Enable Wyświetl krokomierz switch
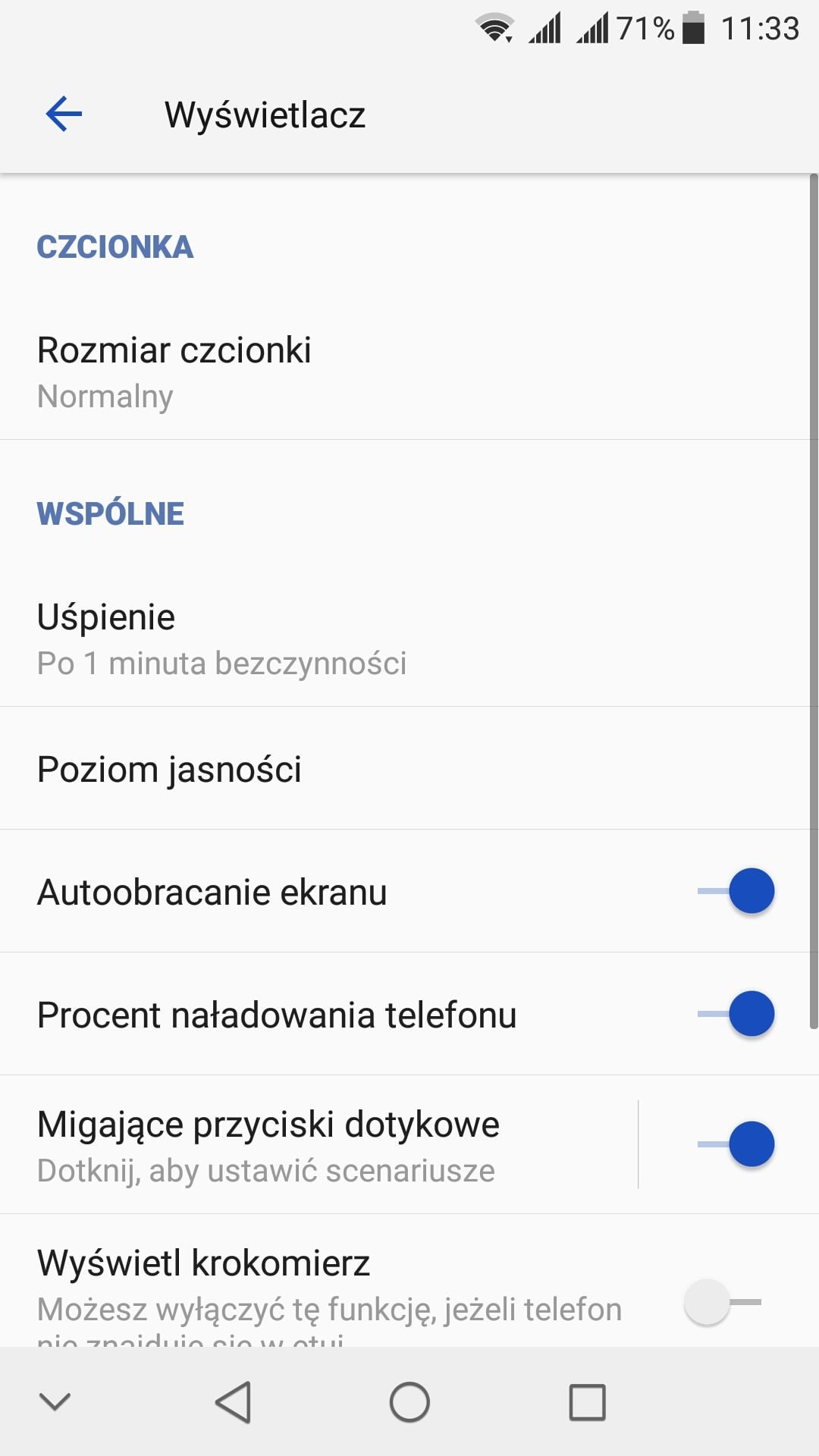 (x=723, y=1302)
